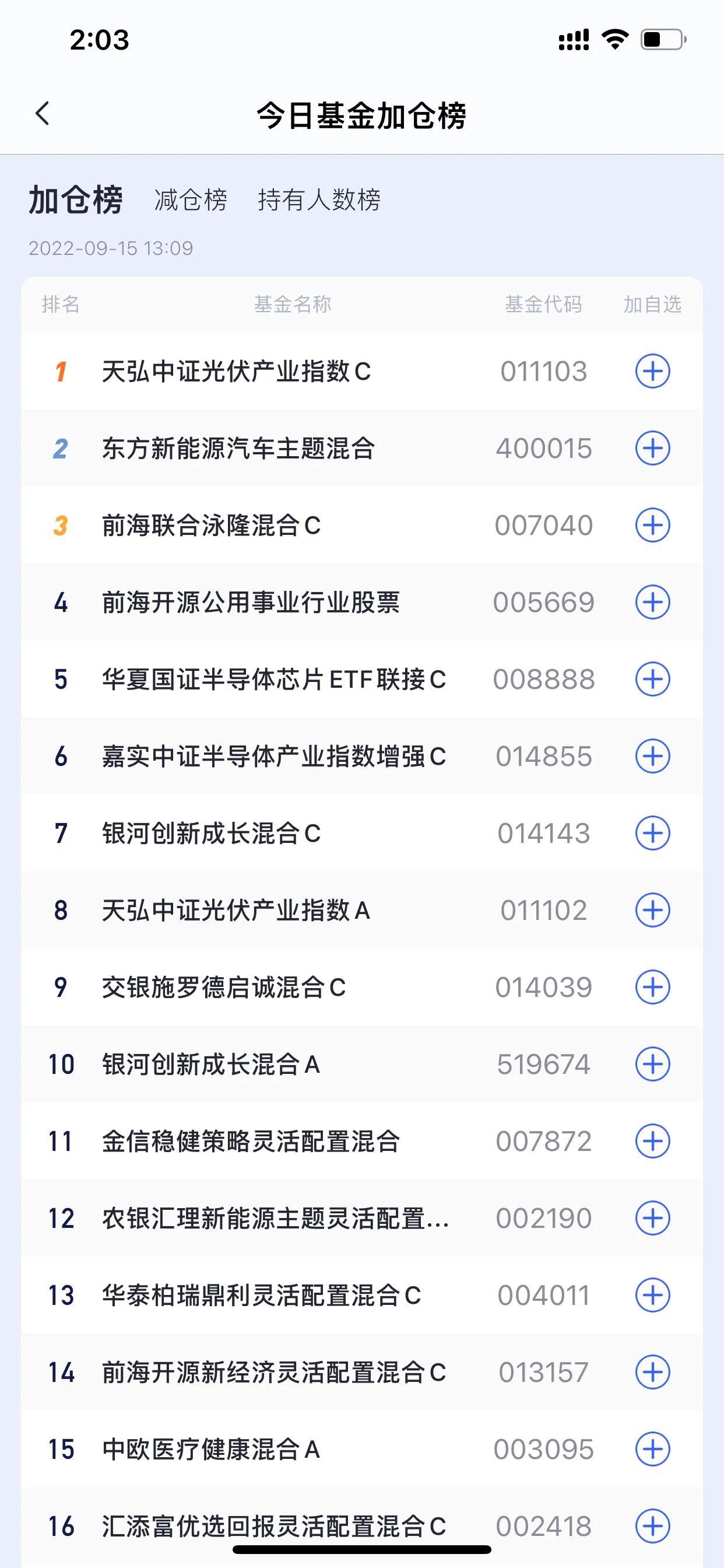
Task: Add 华泰柏瑞鼎利灵活配置混合C to watchlist
Action: tap(652, 1296)
